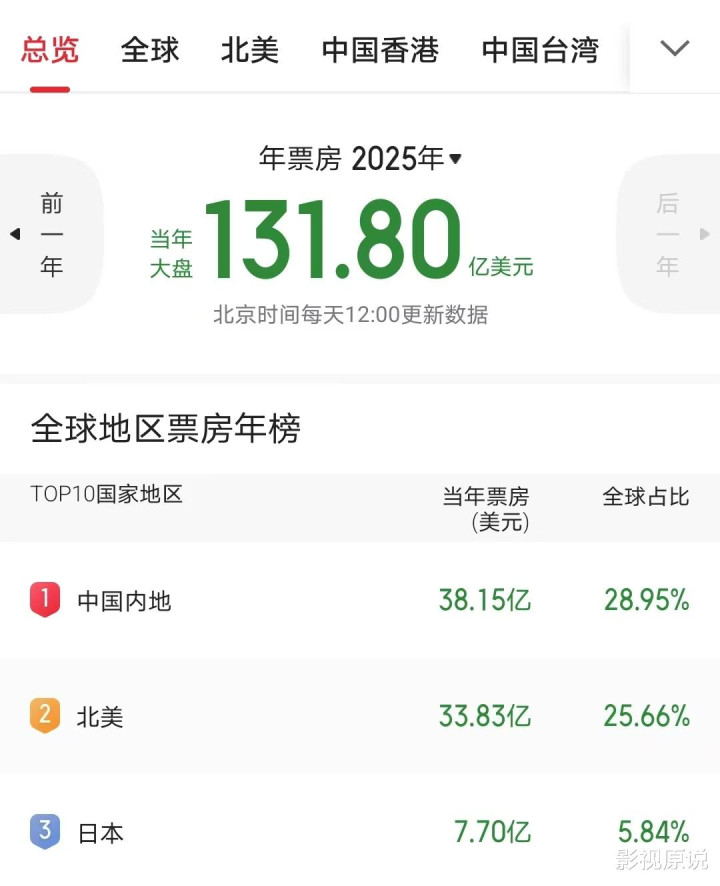
Task: Expand the tab list with the chevron
Action: [x=675, y=48]
